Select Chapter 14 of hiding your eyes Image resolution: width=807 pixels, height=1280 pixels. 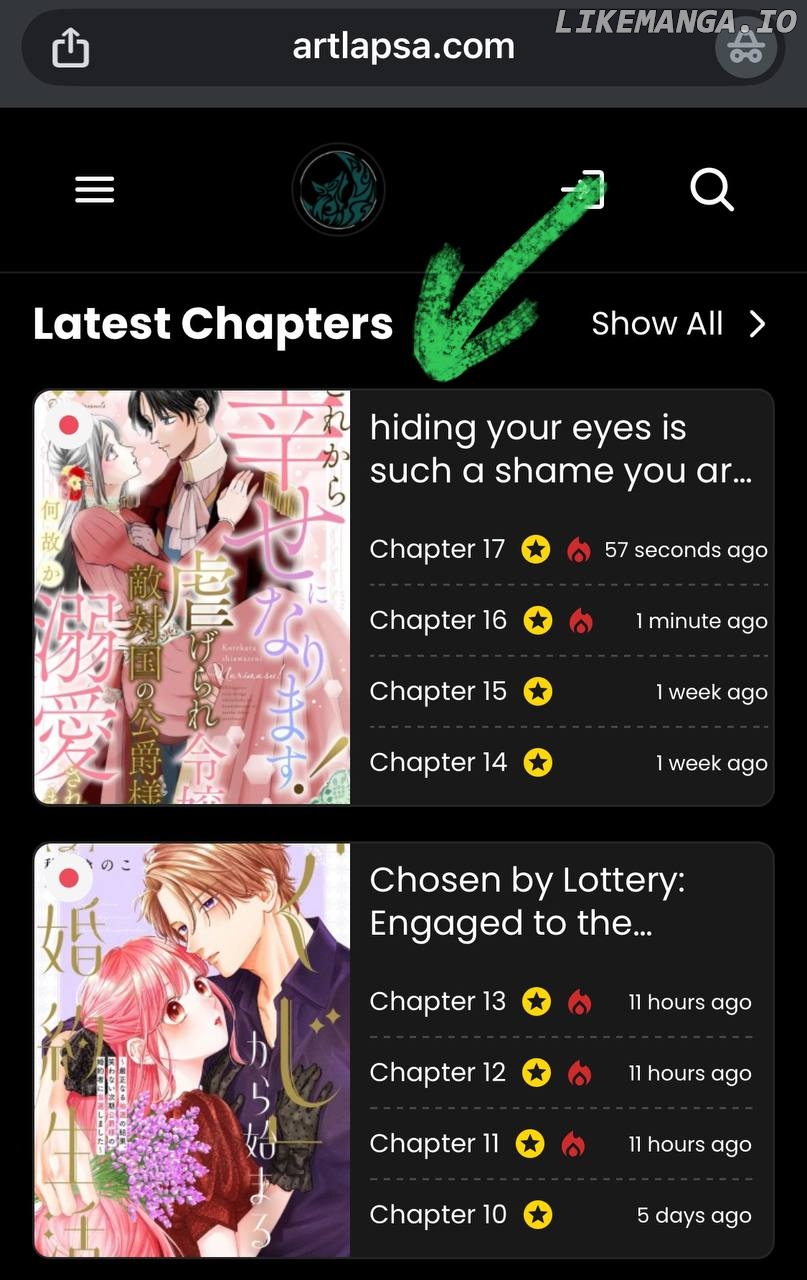pos(438,762)
